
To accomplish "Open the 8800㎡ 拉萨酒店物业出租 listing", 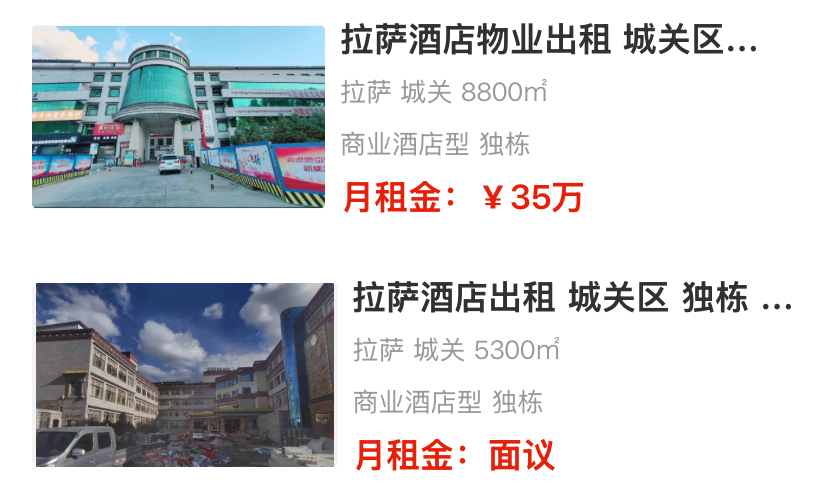I will tap(548, 42).
